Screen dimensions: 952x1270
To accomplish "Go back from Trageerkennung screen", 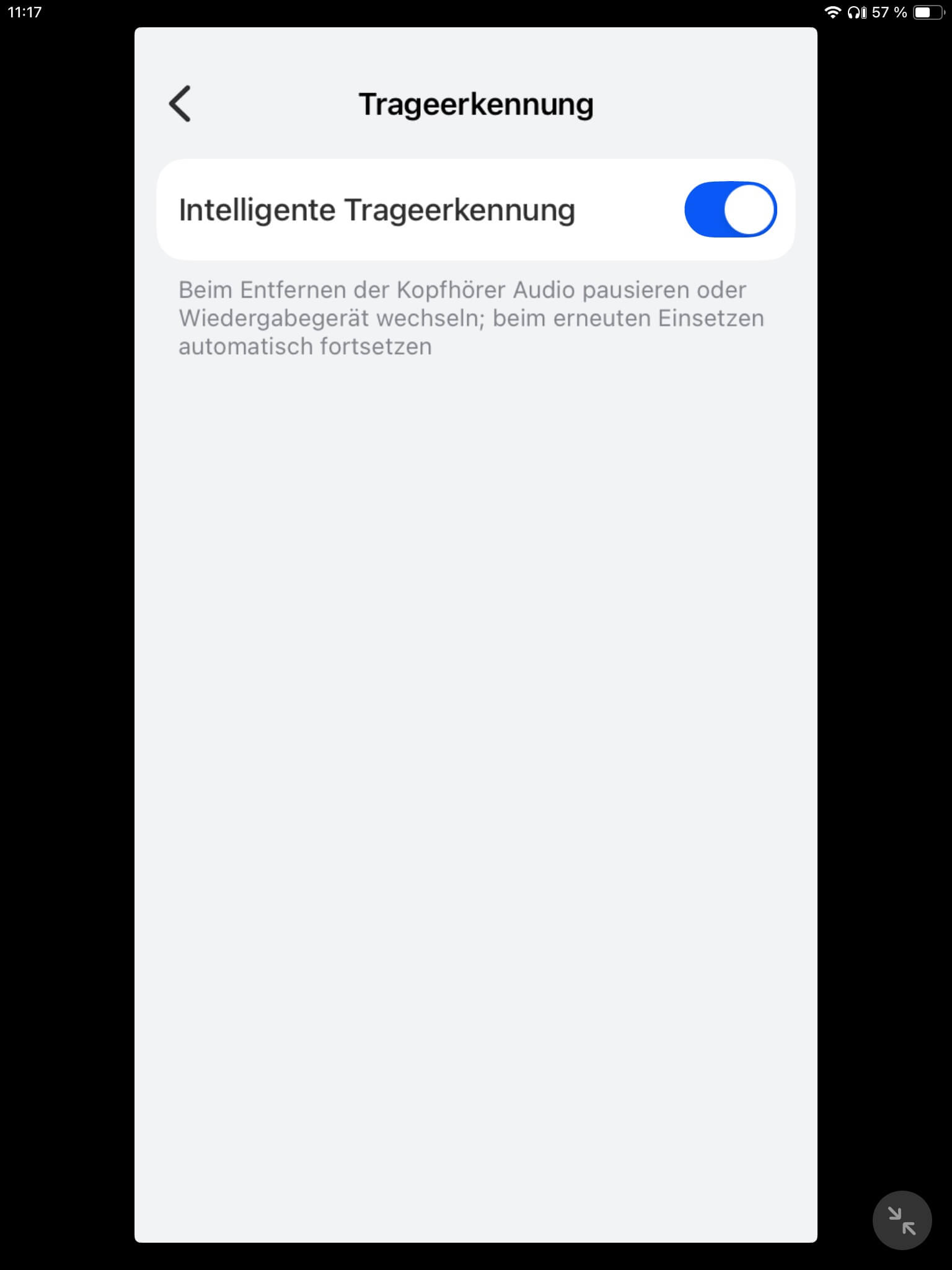I will (x=180, y=104).
